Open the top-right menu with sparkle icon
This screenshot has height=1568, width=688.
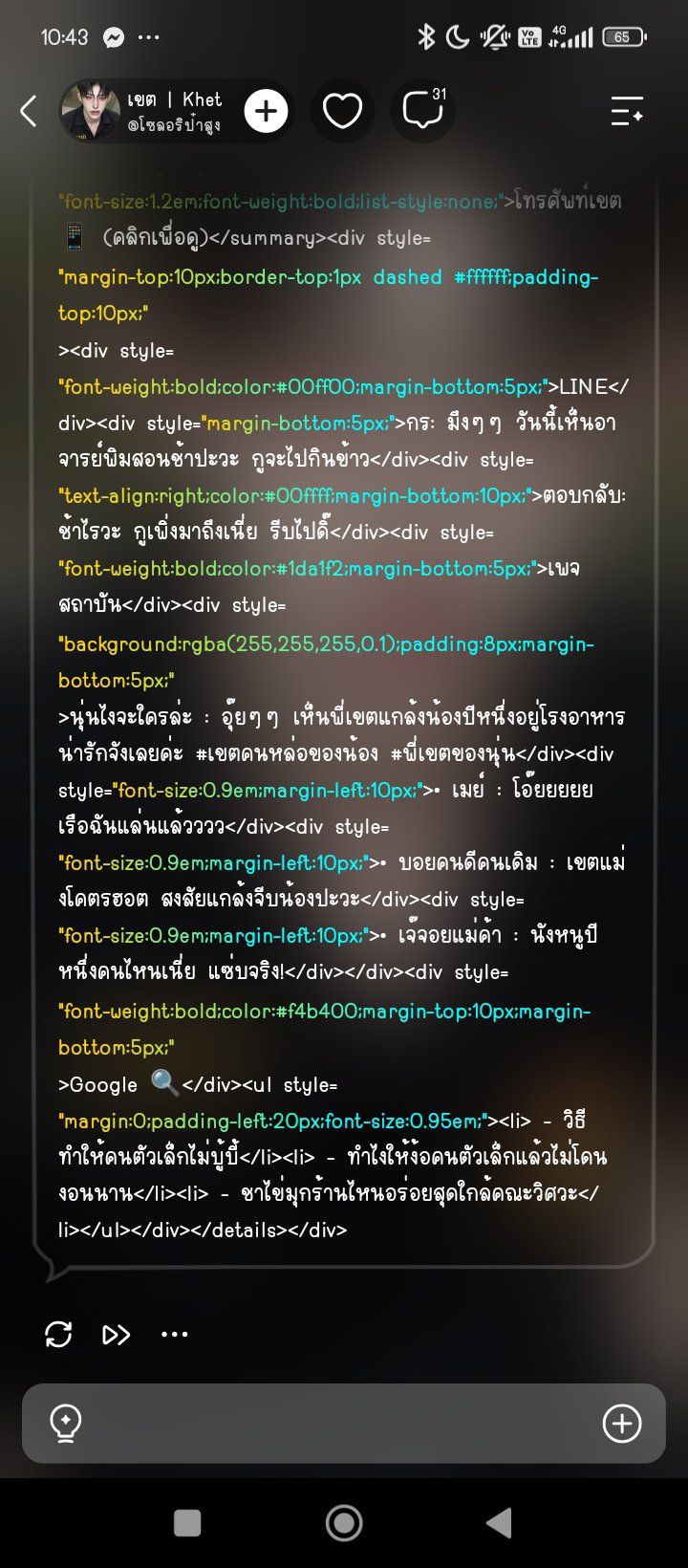(627, 112)
